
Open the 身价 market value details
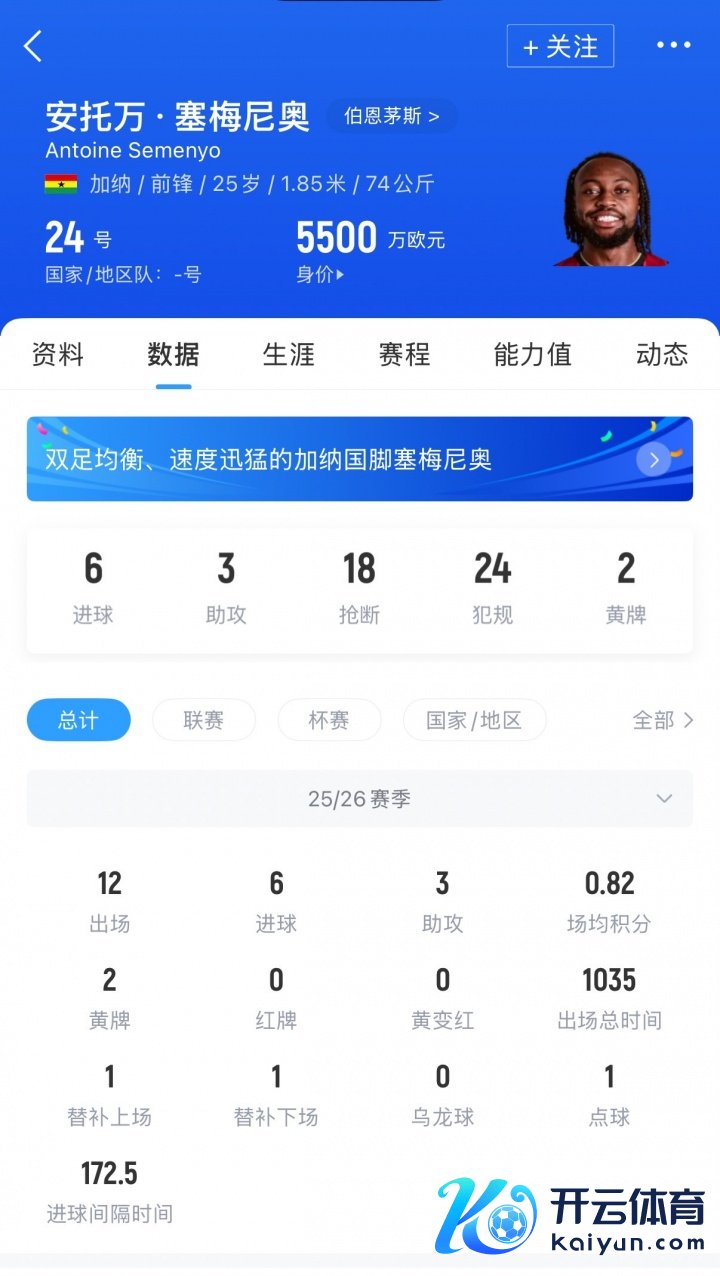[x=320, y=274]
